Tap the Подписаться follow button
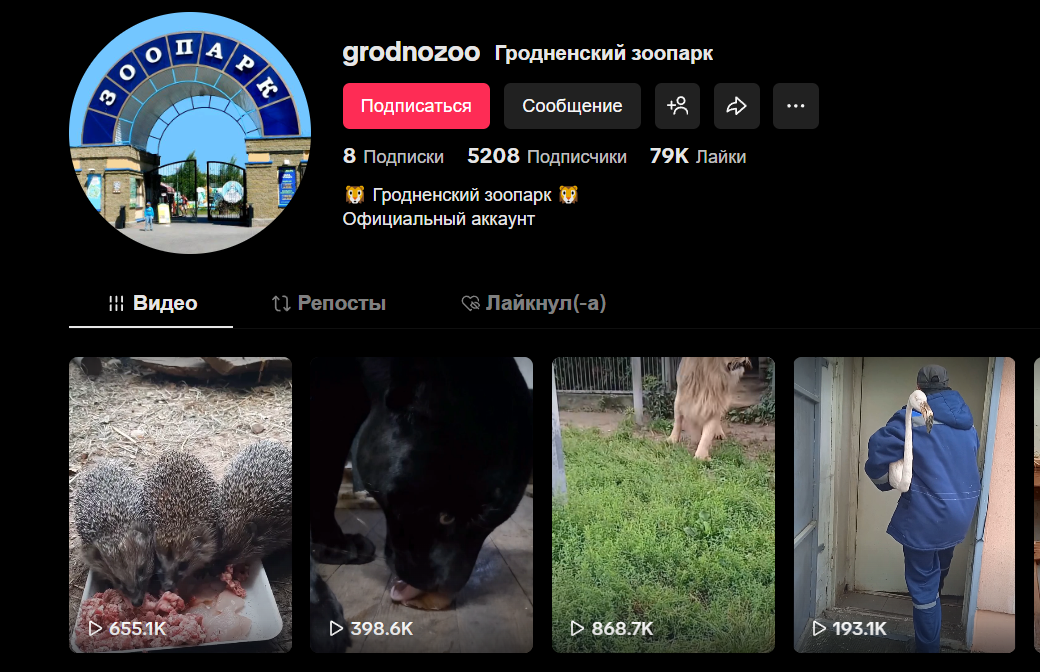The image size is (1040, 672). [x=416, y=106]
